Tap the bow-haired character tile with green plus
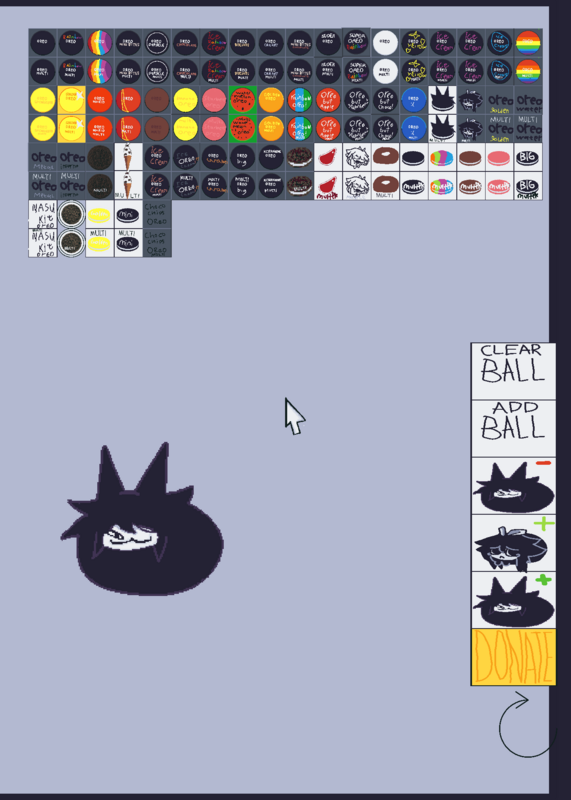Viewport: 571px width, 800px height. click(x=513, y=543)
